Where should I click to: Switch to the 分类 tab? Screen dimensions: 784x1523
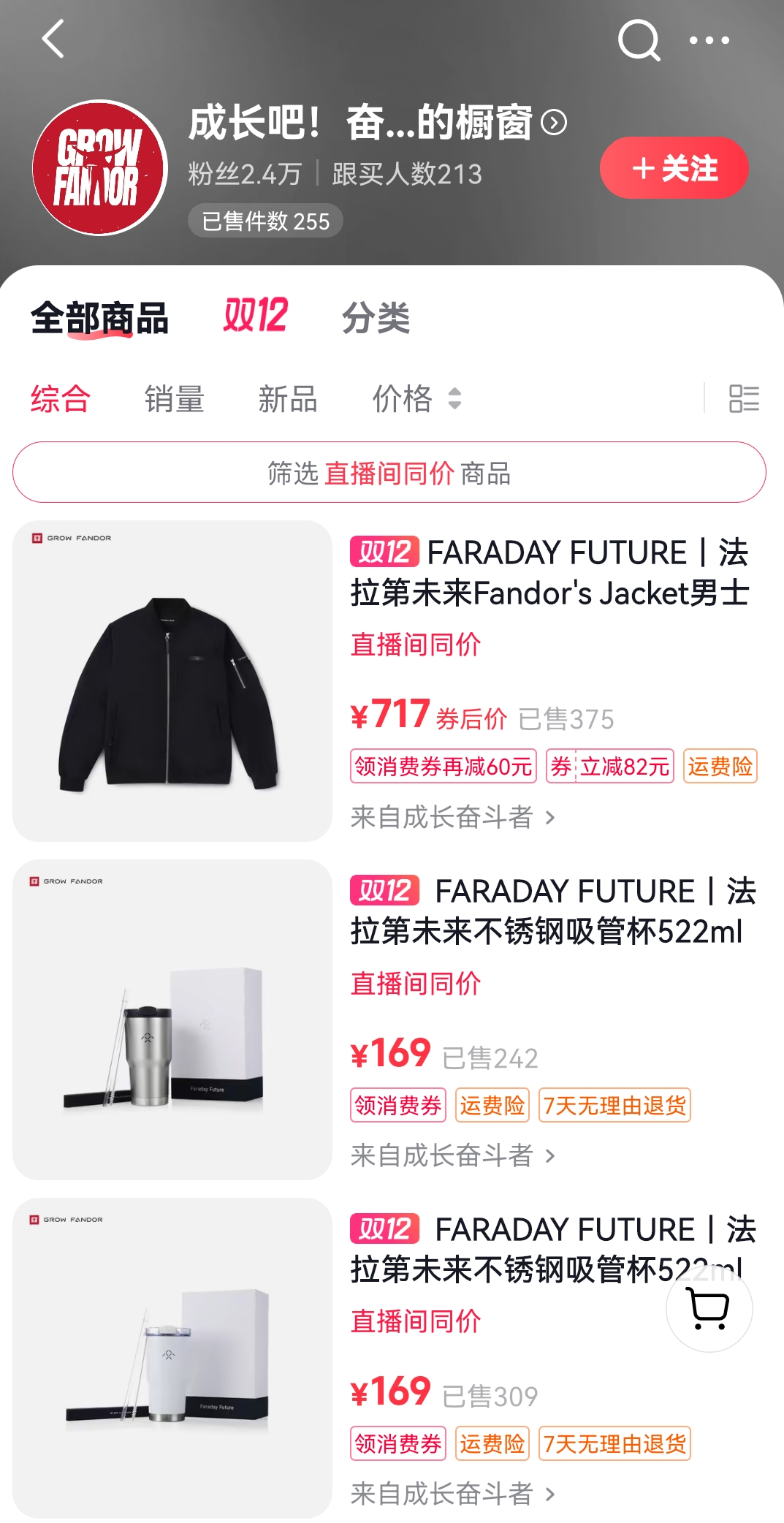click(x=376, y=318)
